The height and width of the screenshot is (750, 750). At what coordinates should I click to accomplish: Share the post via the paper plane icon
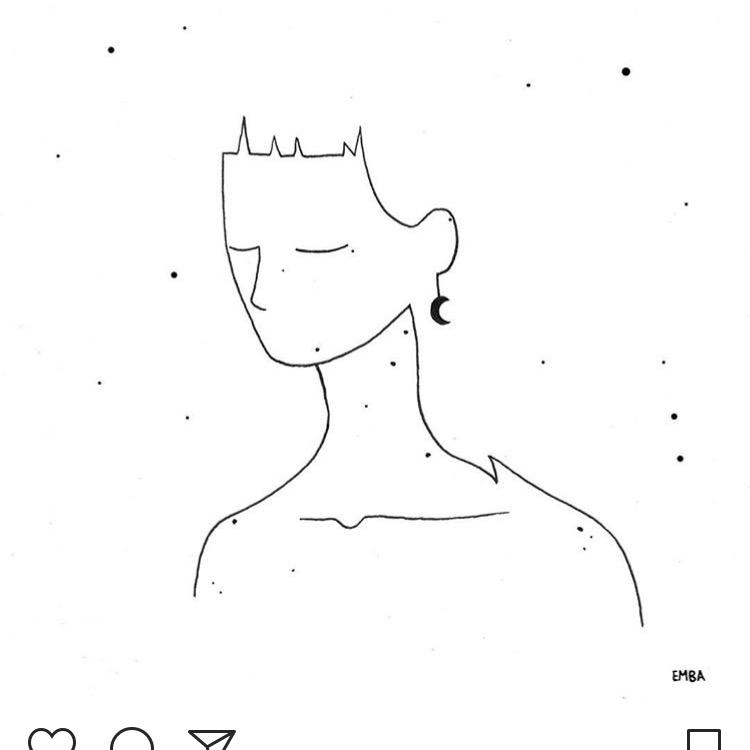(211, 741)
